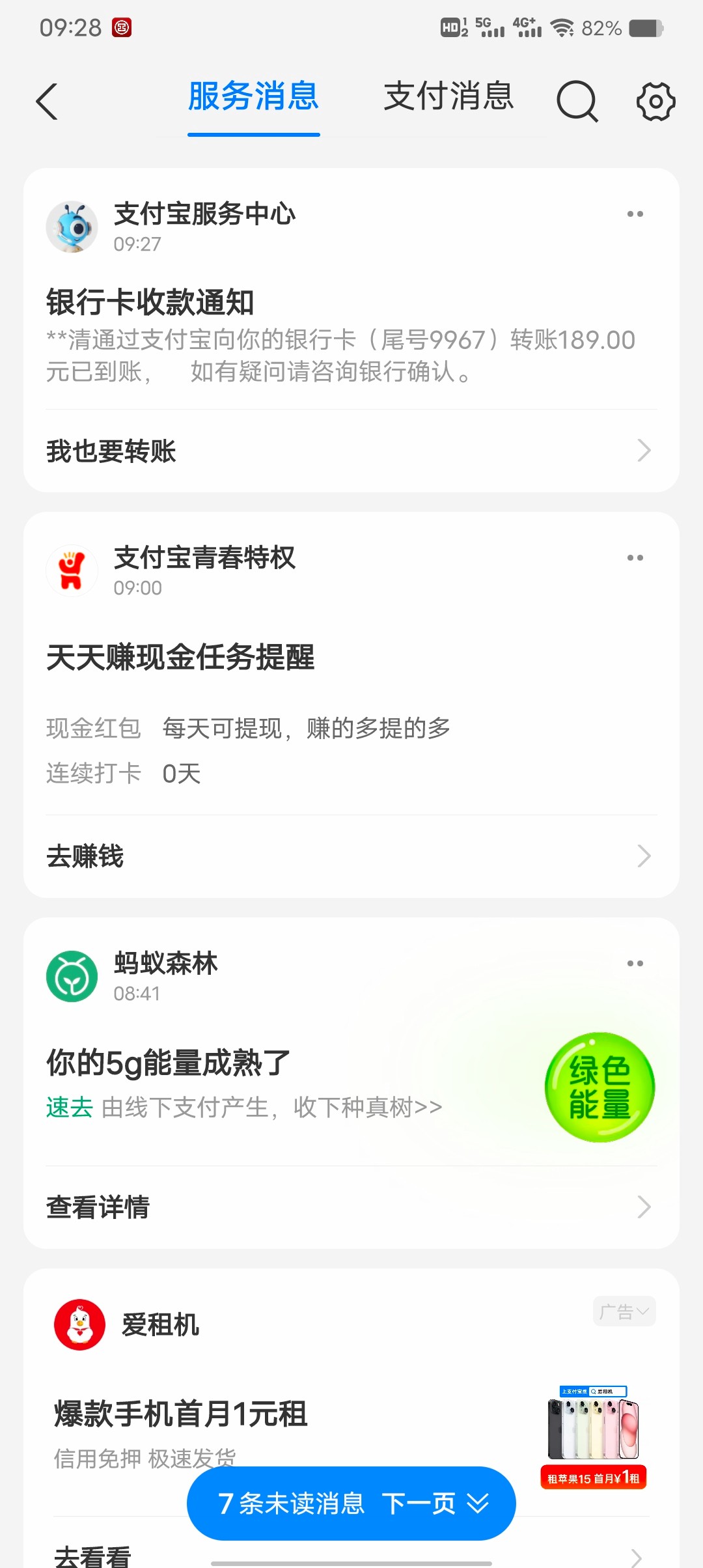
Task: Jump to next page of unread messages
Action: coord(351,1504)
